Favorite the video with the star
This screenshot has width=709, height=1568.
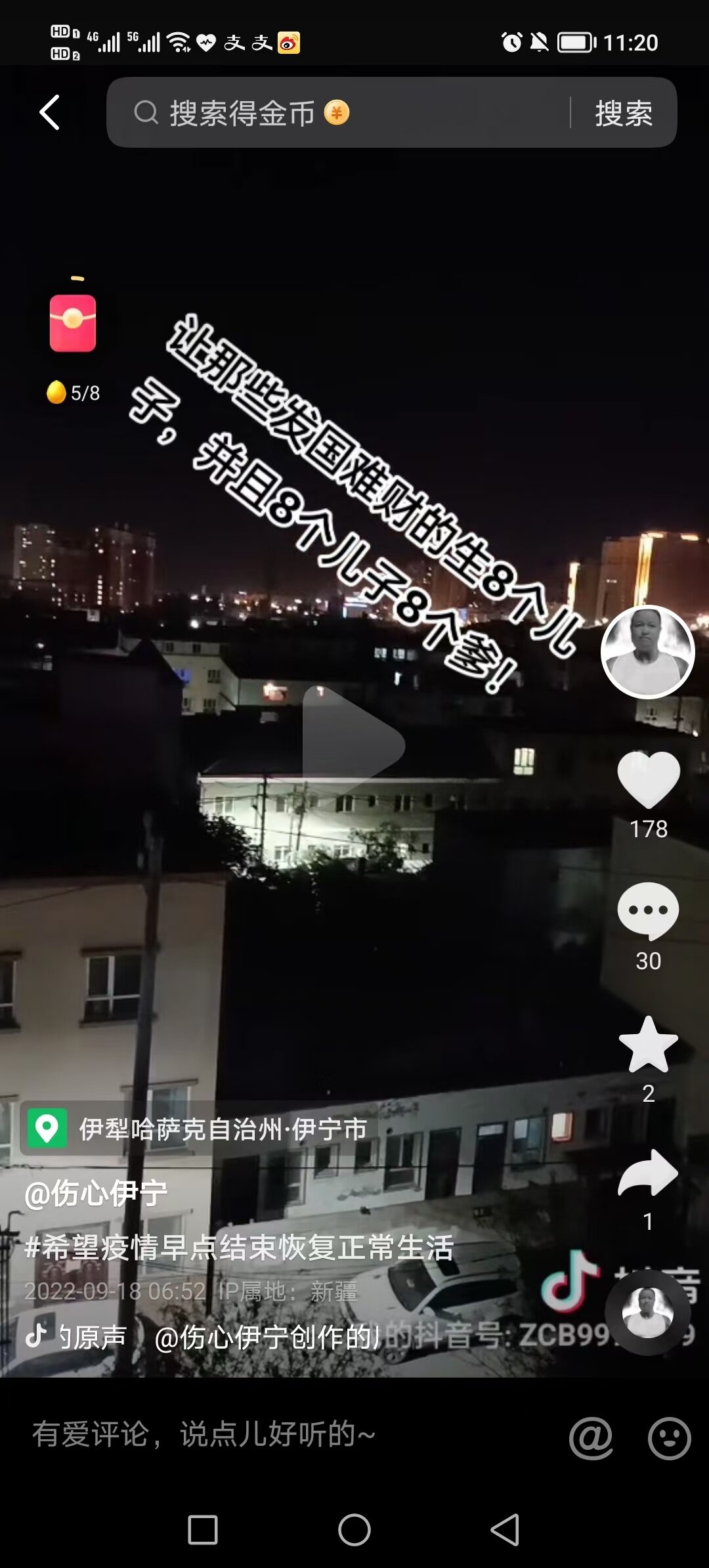(x=648, y=1045)
